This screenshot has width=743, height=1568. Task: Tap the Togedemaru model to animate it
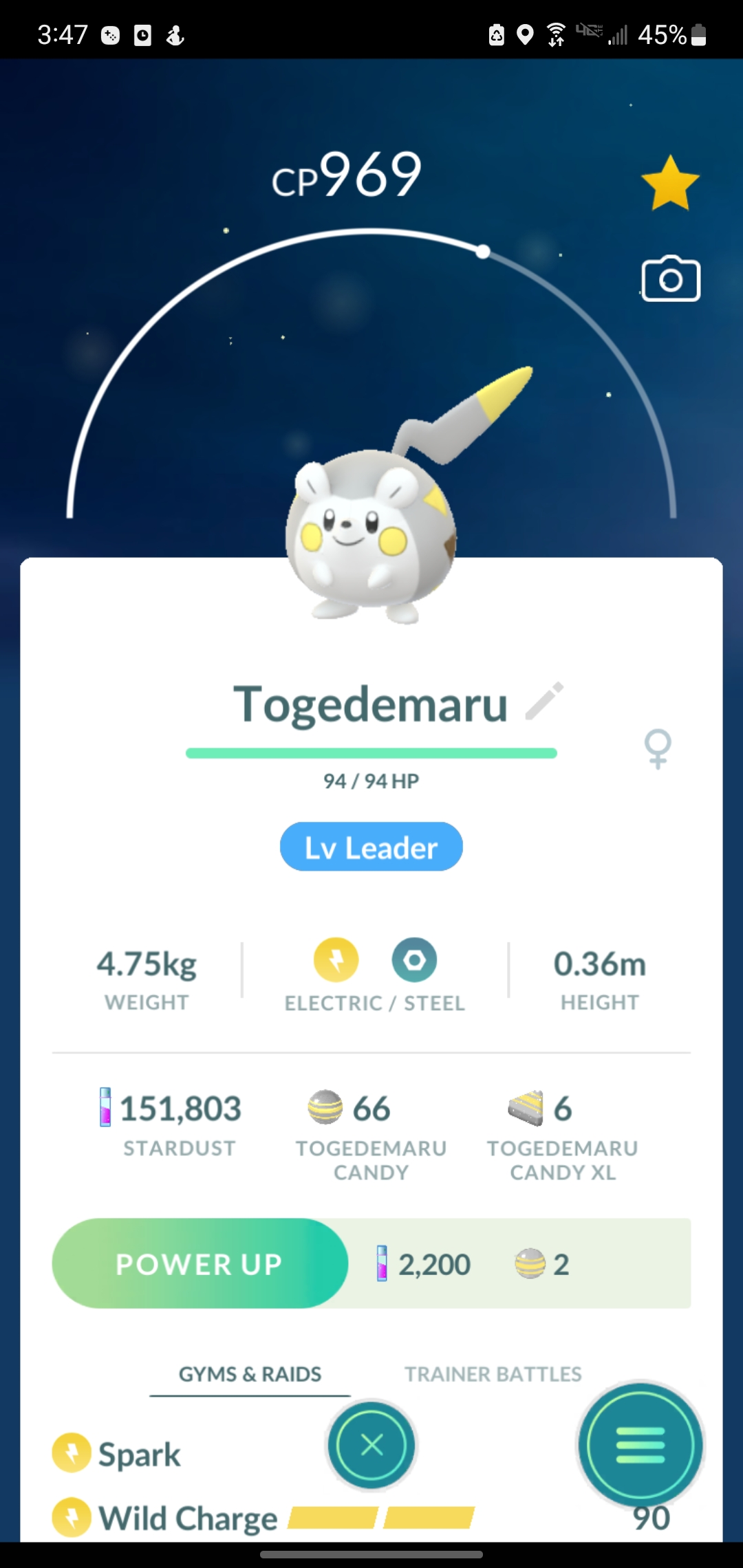click(x=371, y=530)
